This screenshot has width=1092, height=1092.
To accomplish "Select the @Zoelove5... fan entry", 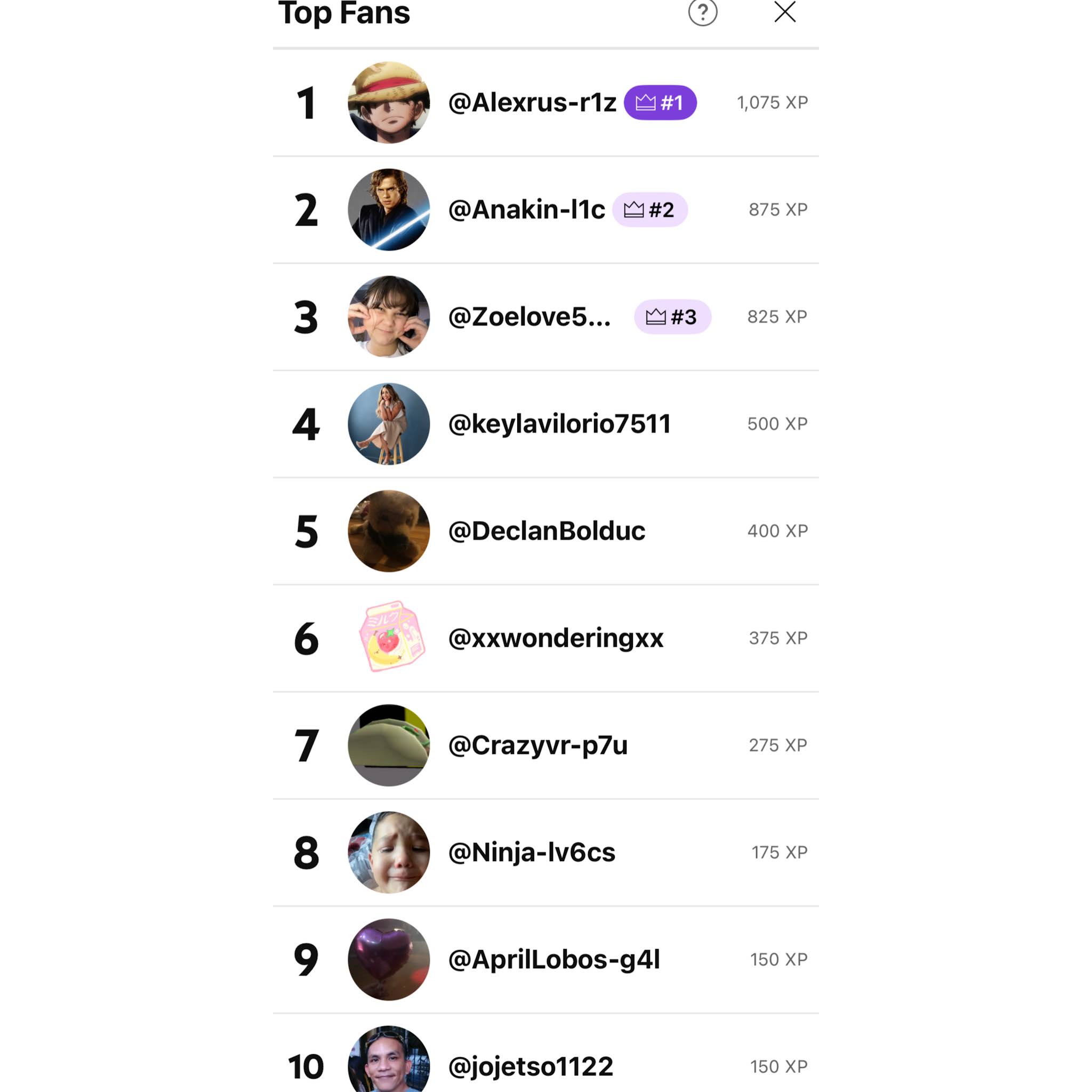I will 529,317.
